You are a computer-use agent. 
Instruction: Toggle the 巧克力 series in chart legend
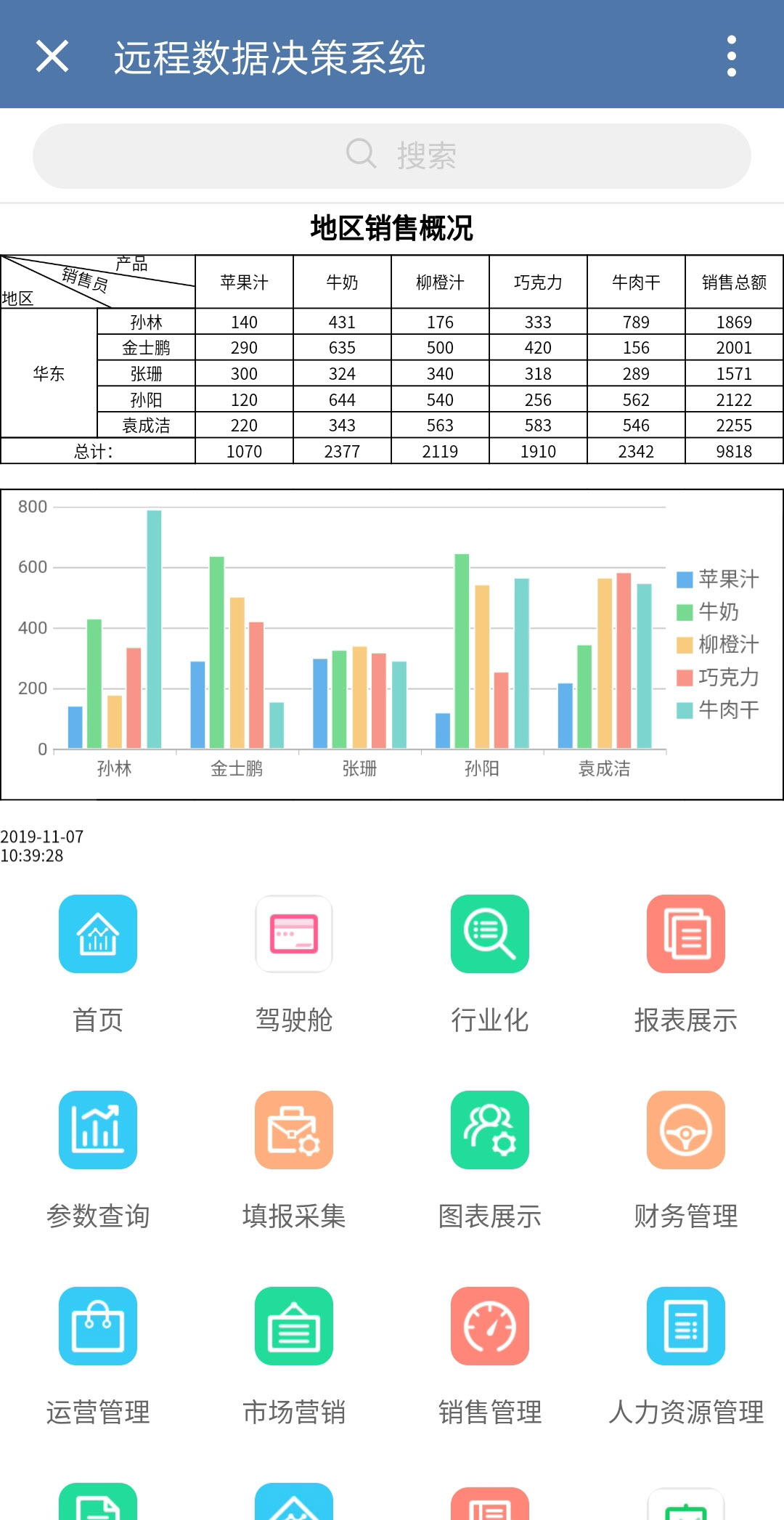[x=717, y=677]
